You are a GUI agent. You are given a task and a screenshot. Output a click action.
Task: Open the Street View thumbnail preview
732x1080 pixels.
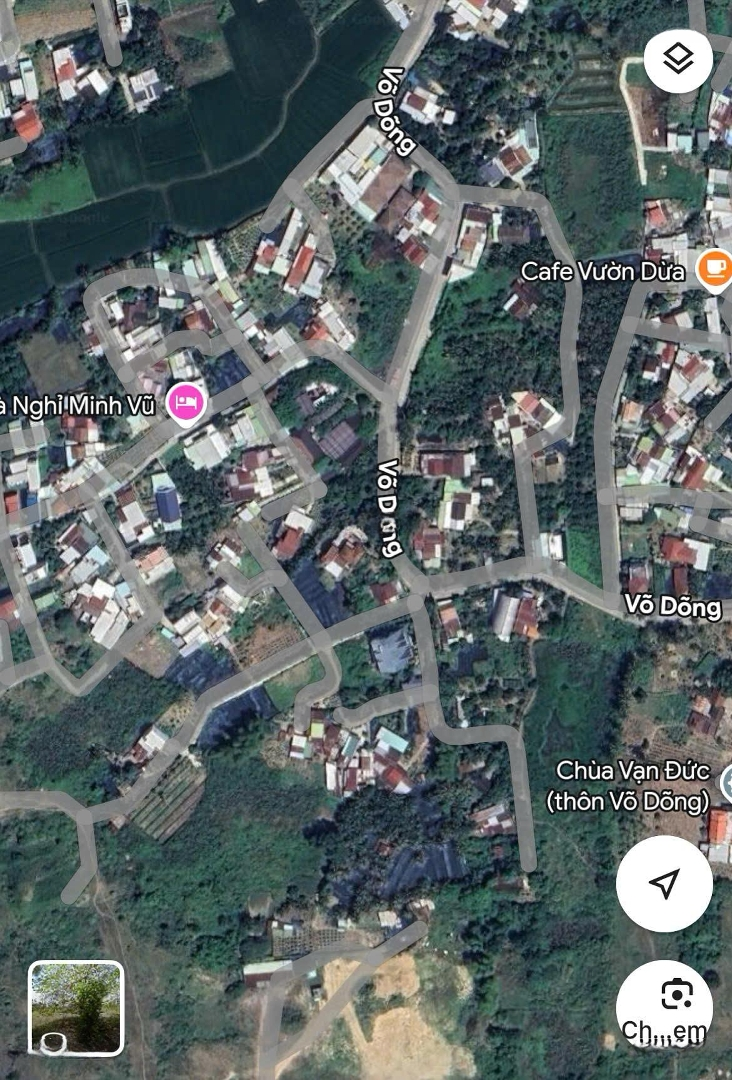pos(76,1008)
